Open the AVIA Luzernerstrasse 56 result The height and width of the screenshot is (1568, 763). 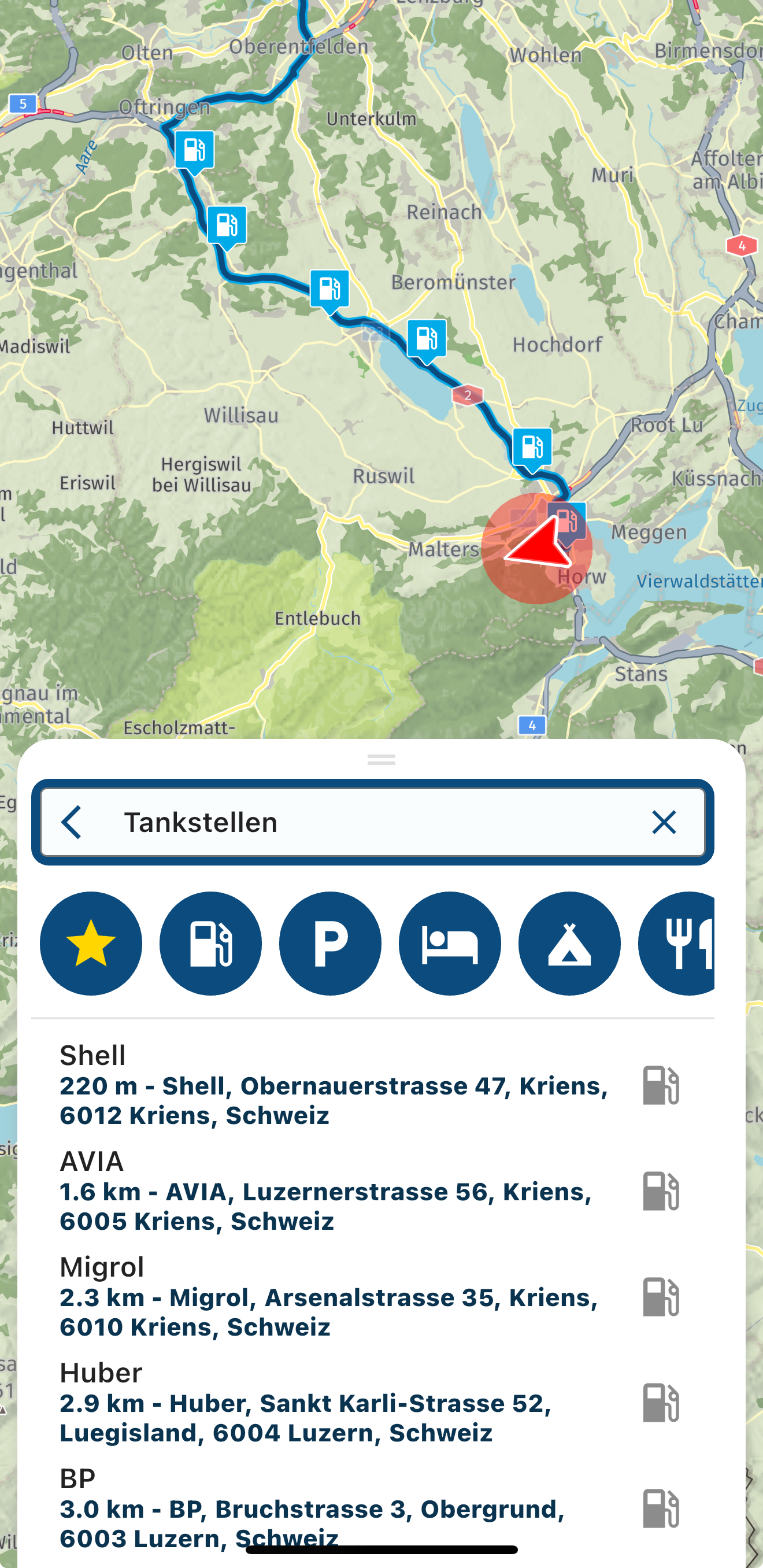tap(372, 1191)
